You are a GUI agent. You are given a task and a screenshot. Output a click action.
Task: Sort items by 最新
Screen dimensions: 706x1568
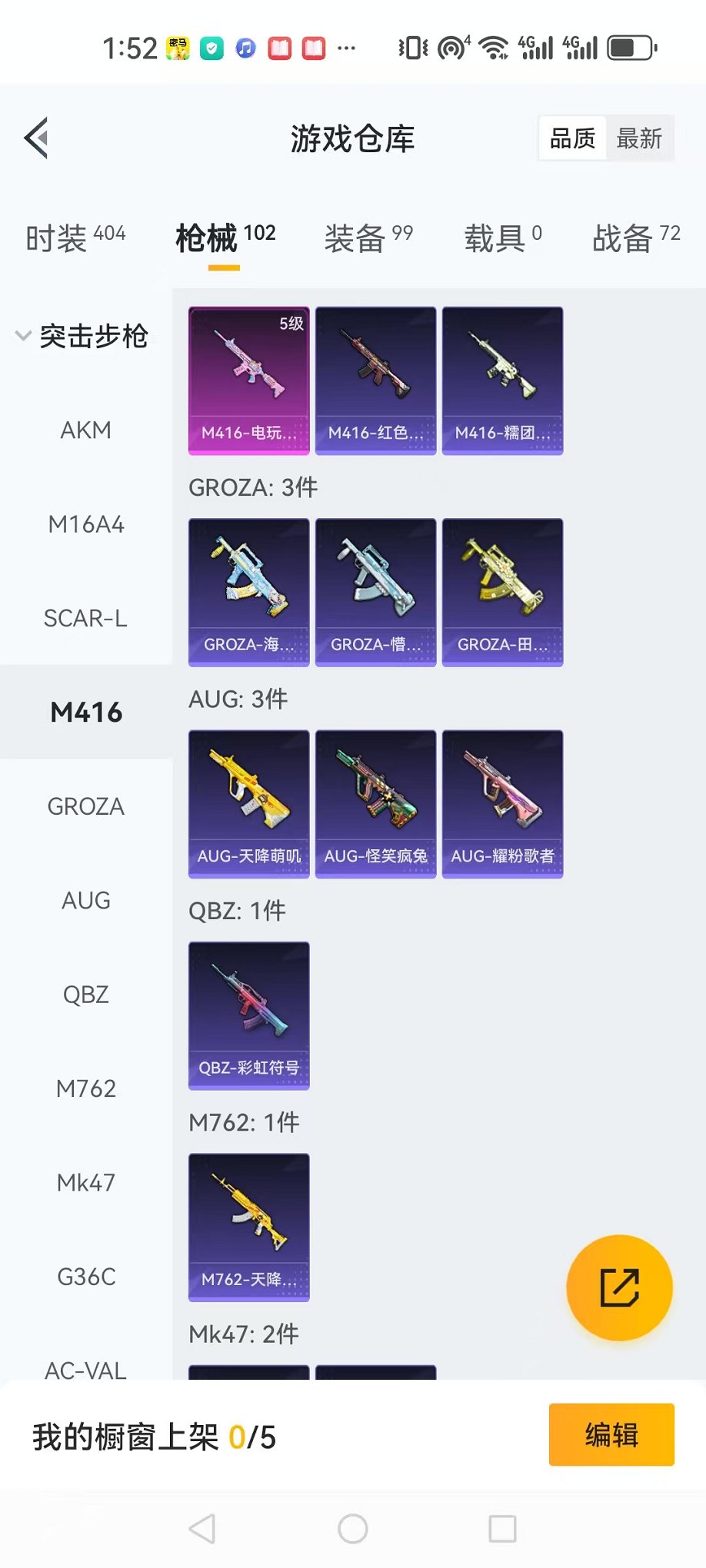(639, 138)
